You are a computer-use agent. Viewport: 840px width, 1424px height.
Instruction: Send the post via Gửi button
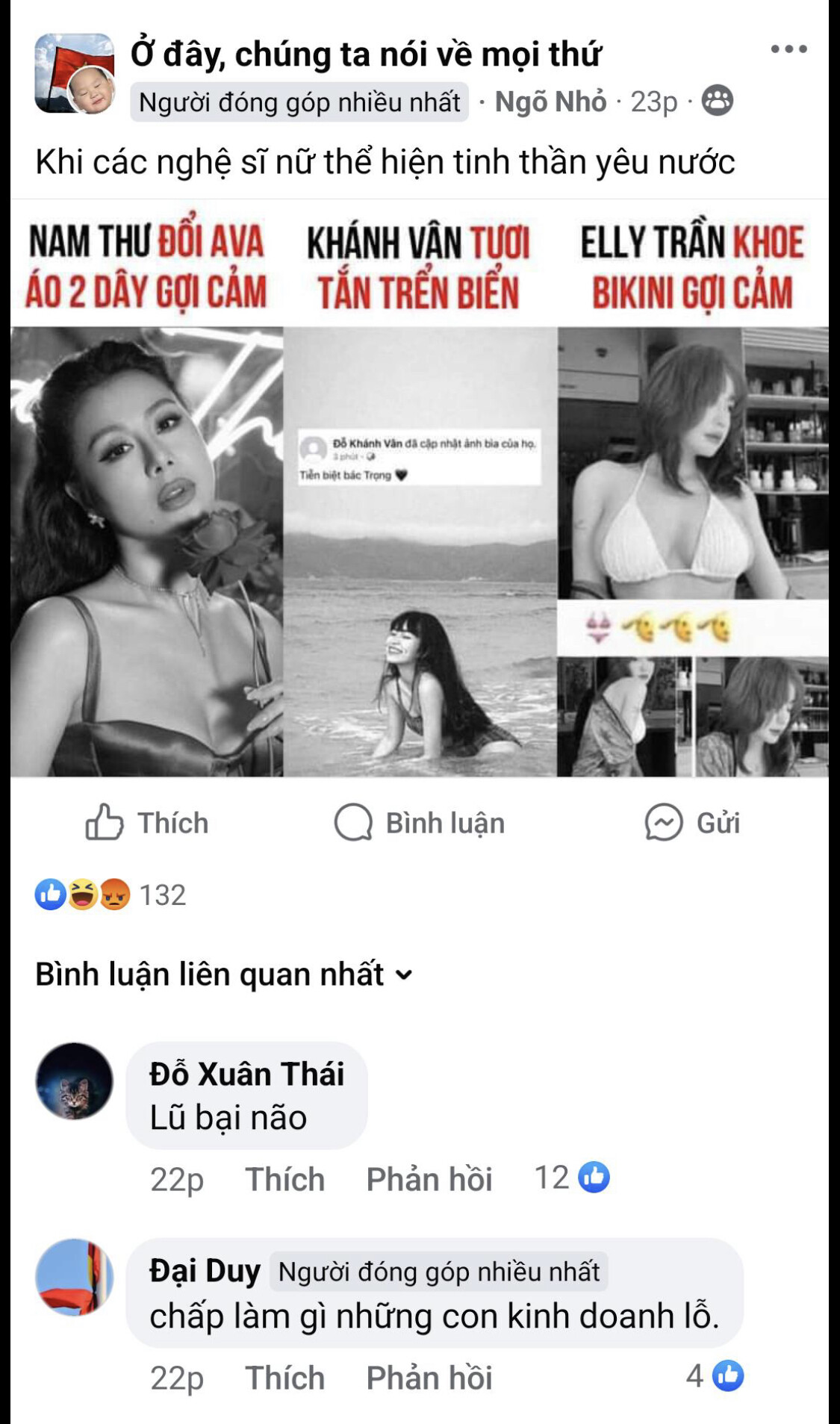692,822
